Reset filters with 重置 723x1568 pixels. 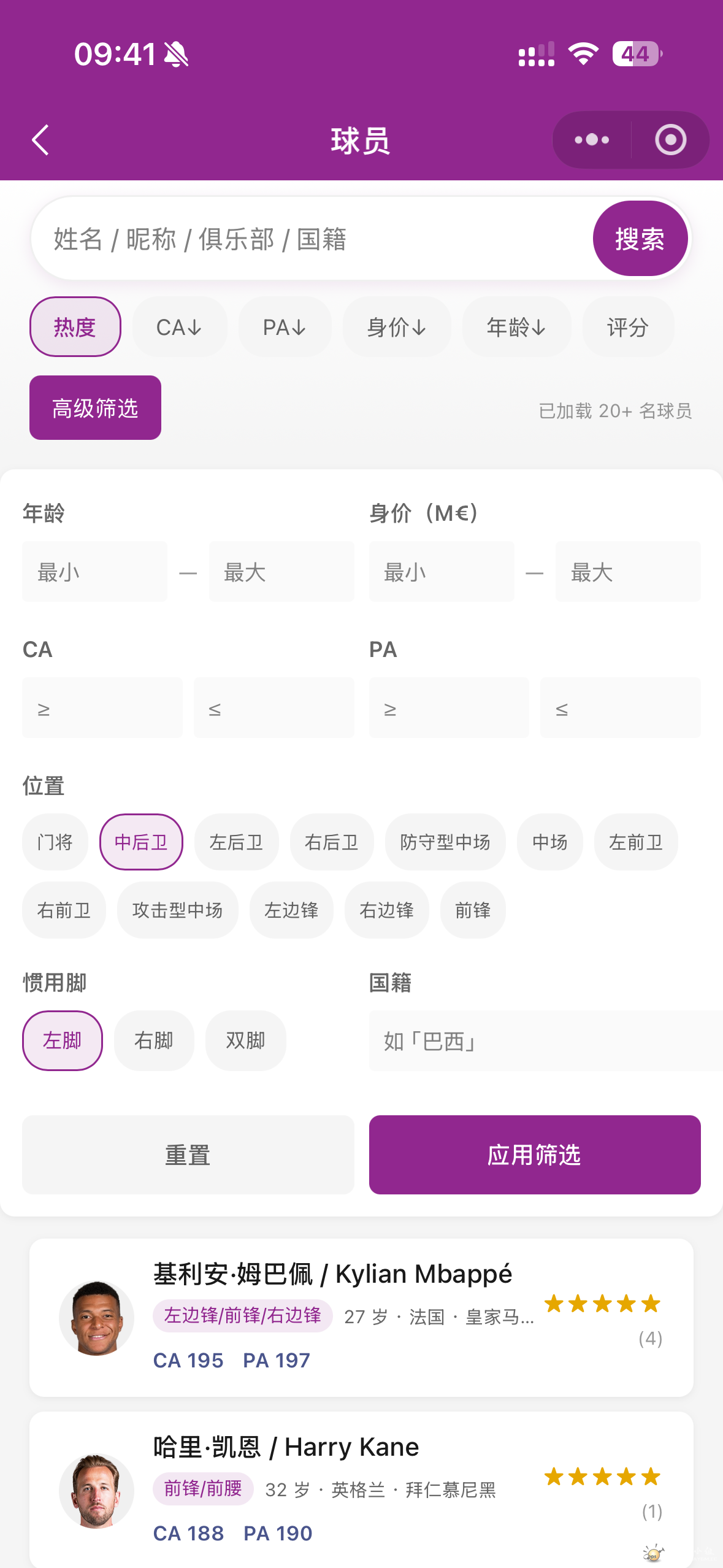[x=188, y=1155]
